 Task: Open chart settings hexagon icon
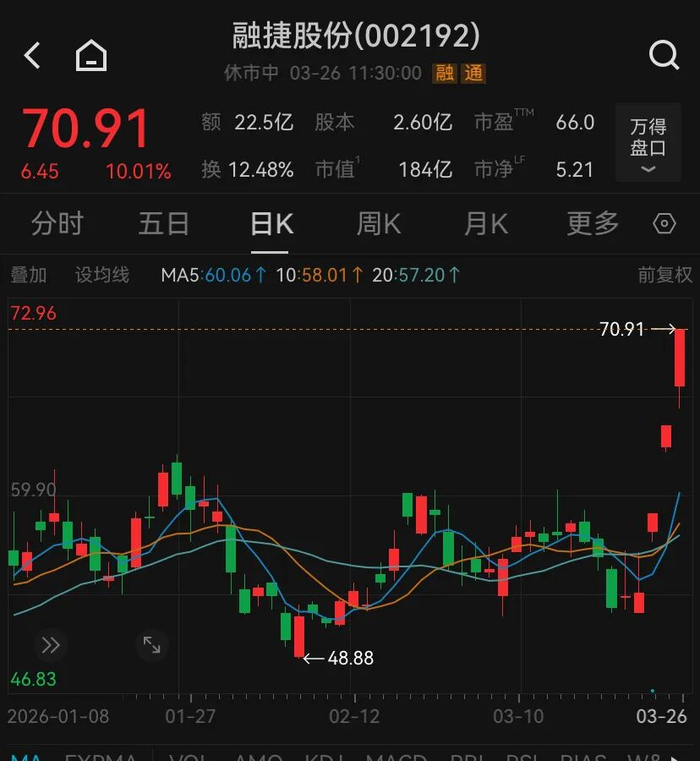[665, 223]
